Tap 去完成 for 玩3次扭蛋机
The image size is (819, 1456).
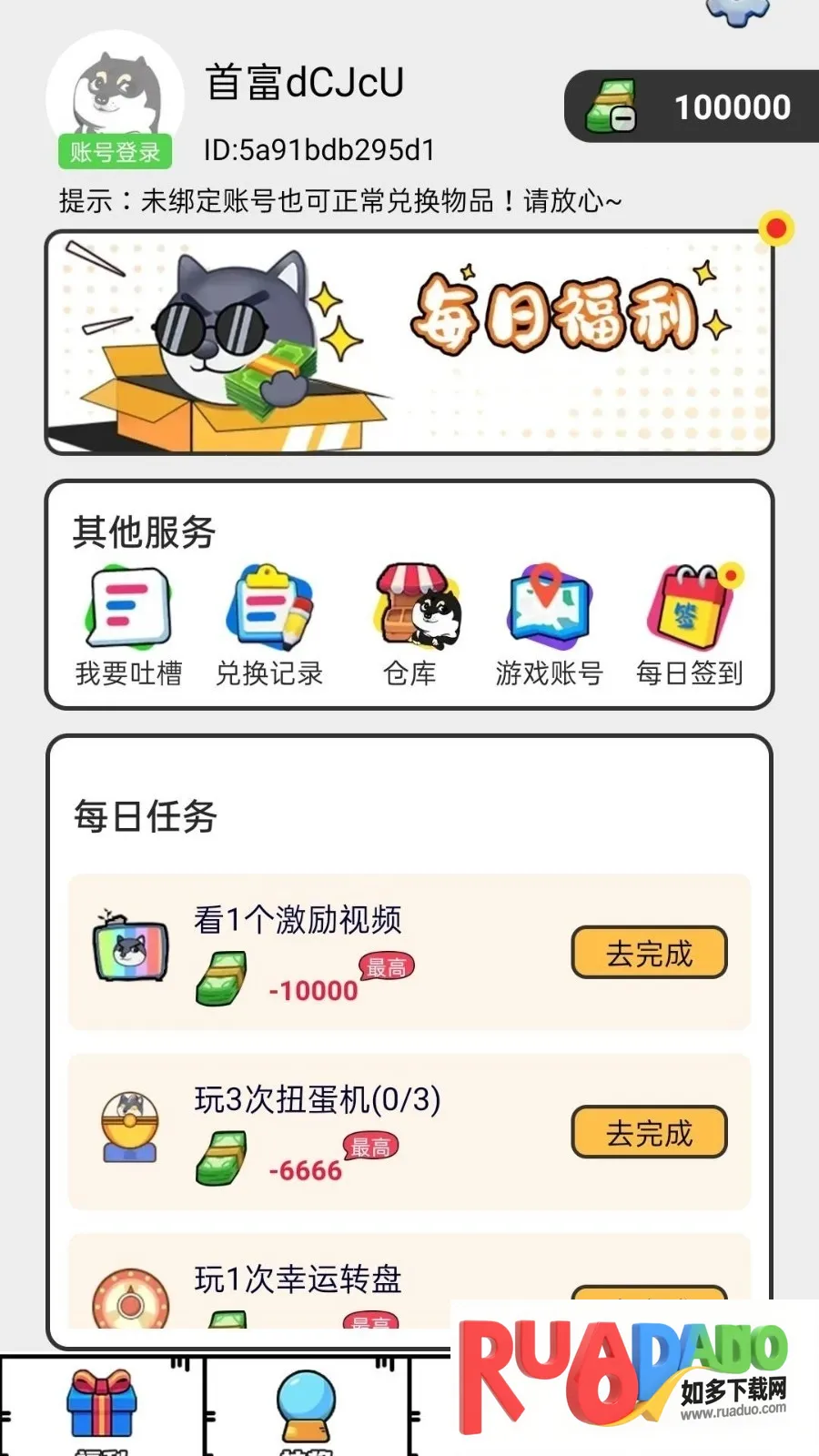coord(649,1132)
